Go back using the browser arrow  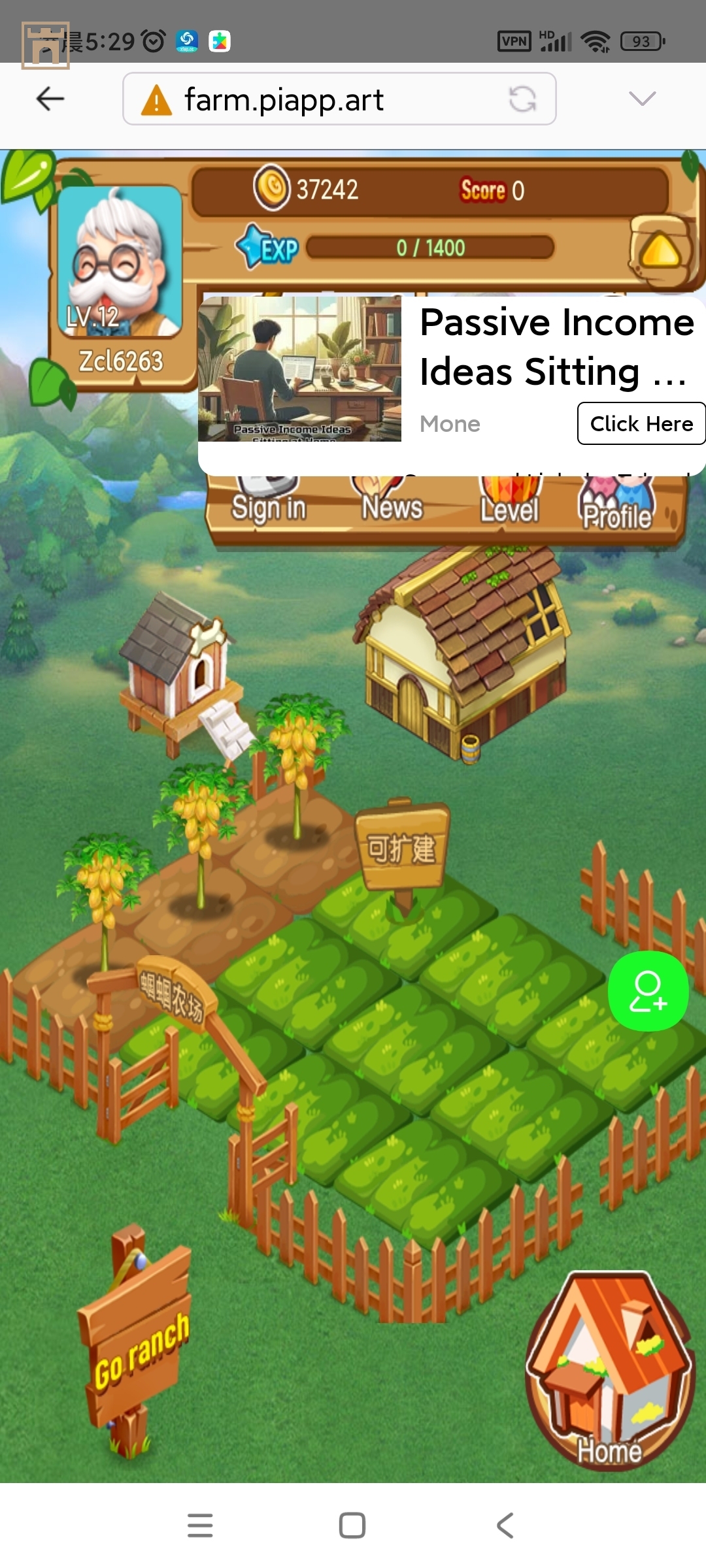click(50, 99)
